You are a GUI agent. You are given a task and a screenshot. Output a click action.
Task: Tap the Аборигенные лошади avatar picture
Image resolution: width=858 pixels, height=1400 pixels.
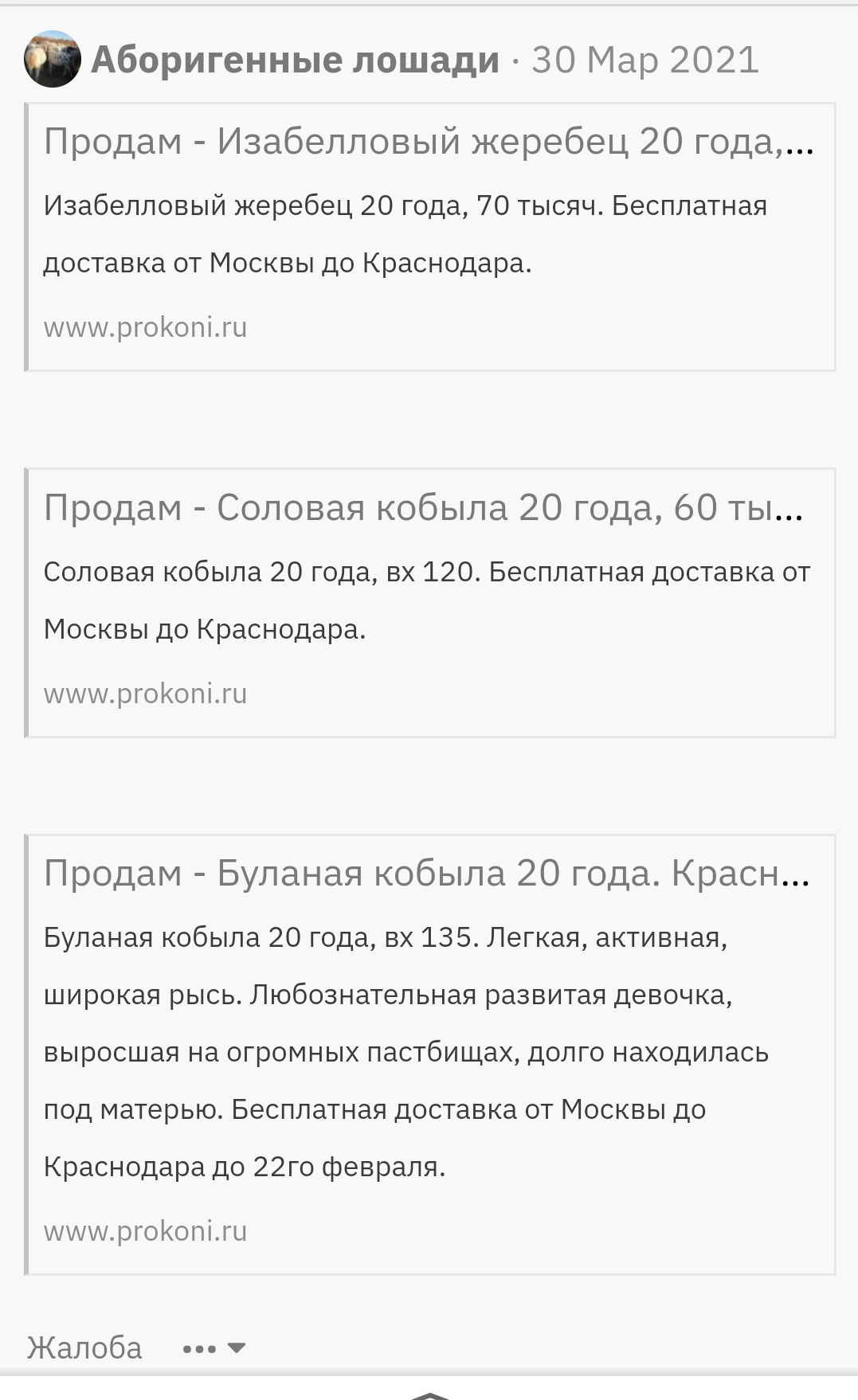(x=53, y=60)
